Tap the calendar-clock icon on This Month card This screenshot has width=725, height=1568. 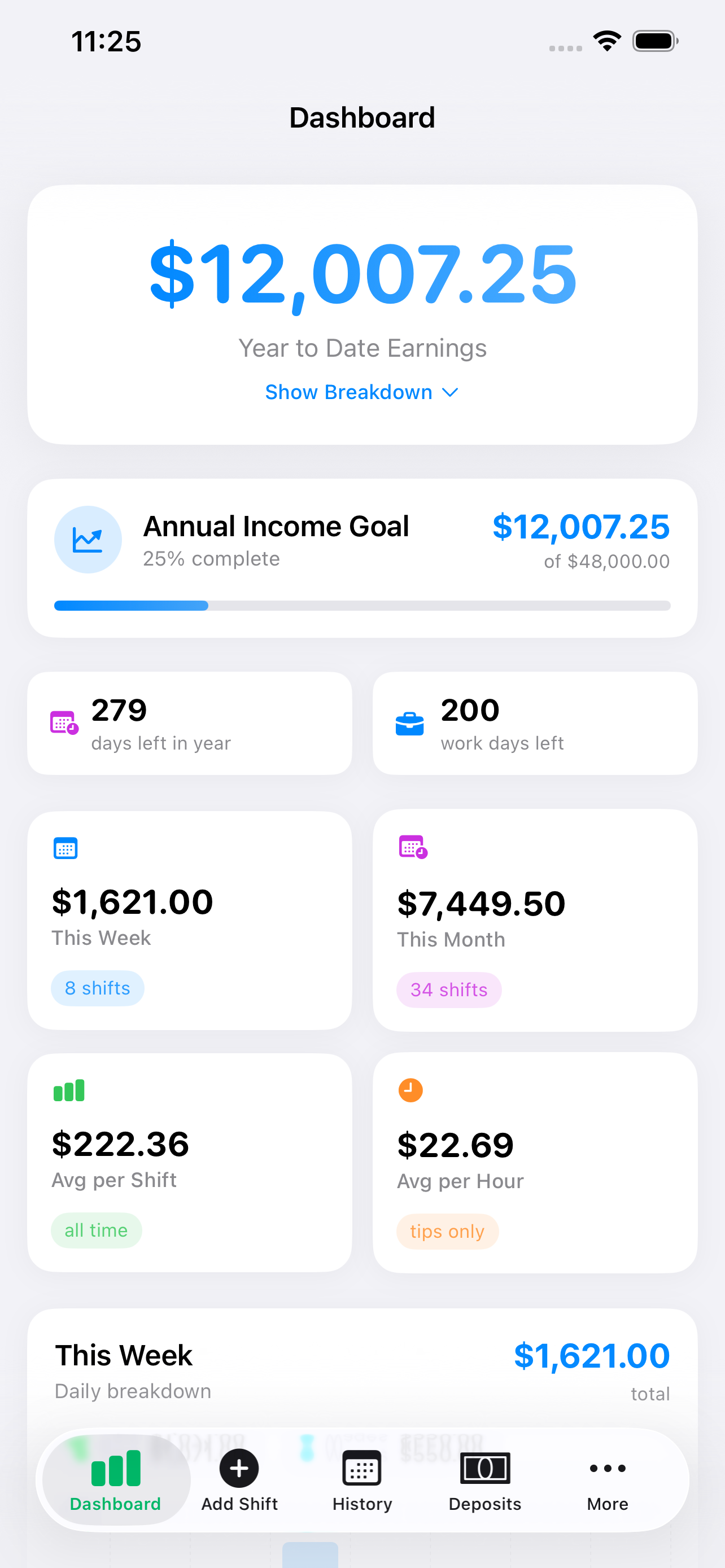point(411,848)
